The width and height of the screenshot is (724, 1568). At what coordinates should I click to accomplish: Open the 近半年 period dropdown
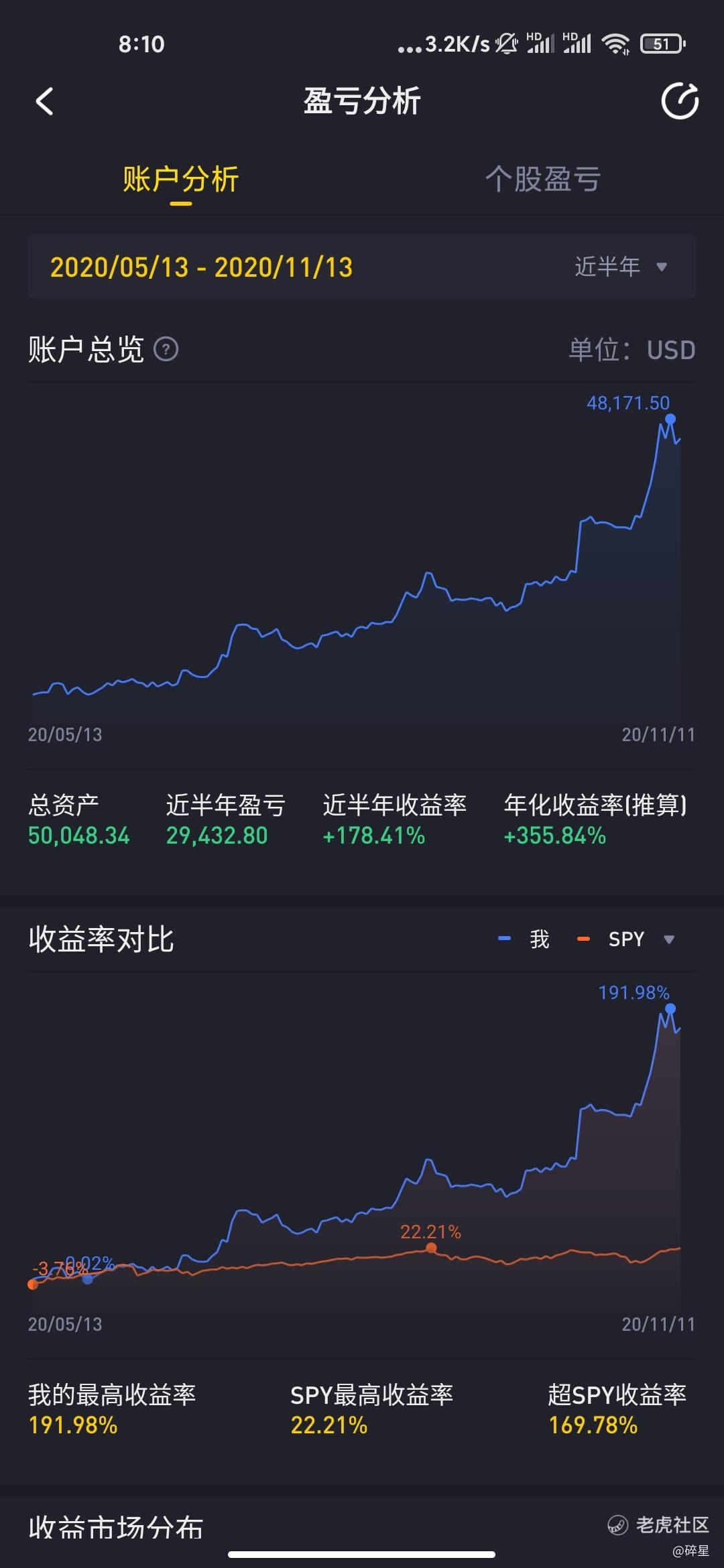(x=621, y=267)
